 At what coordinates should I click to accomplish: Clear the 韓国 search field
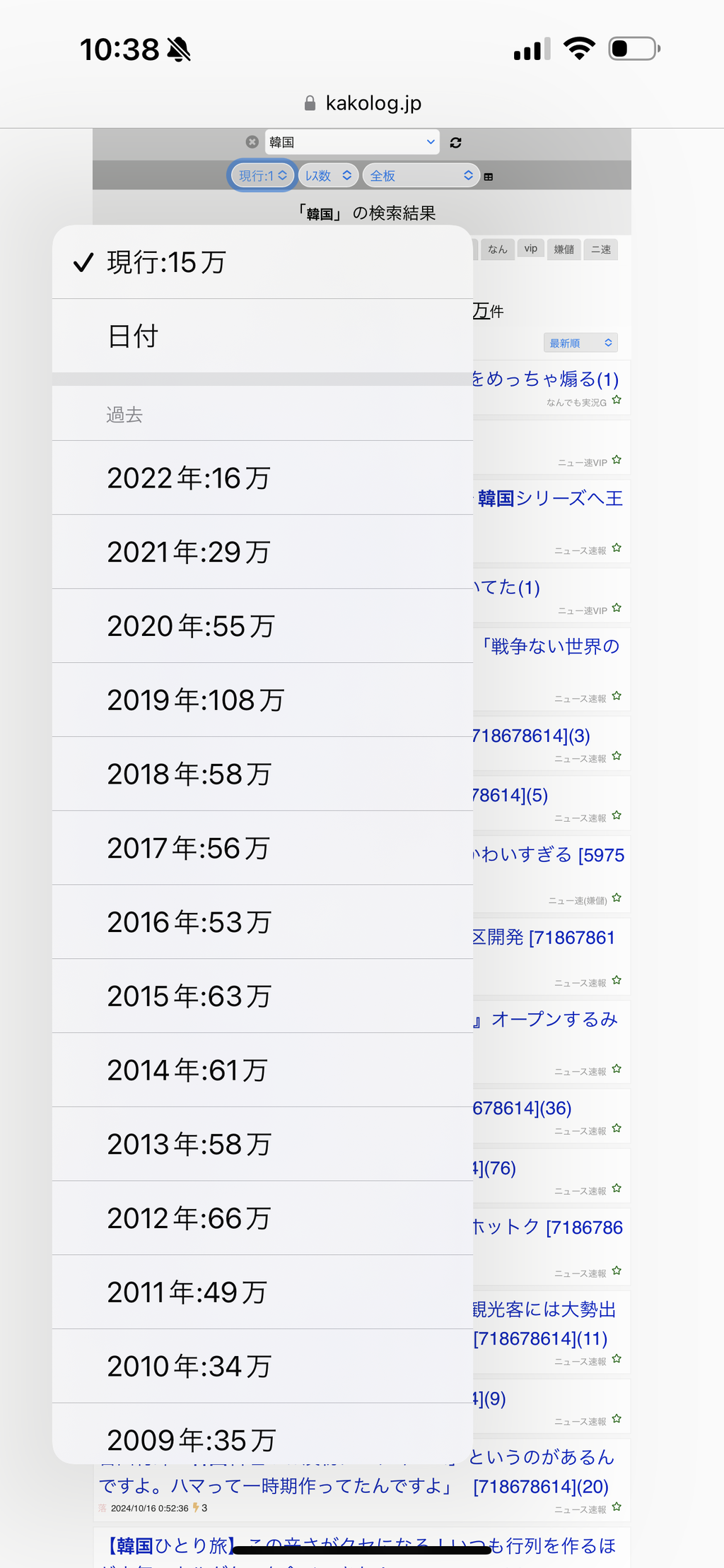tap(252, 142)
